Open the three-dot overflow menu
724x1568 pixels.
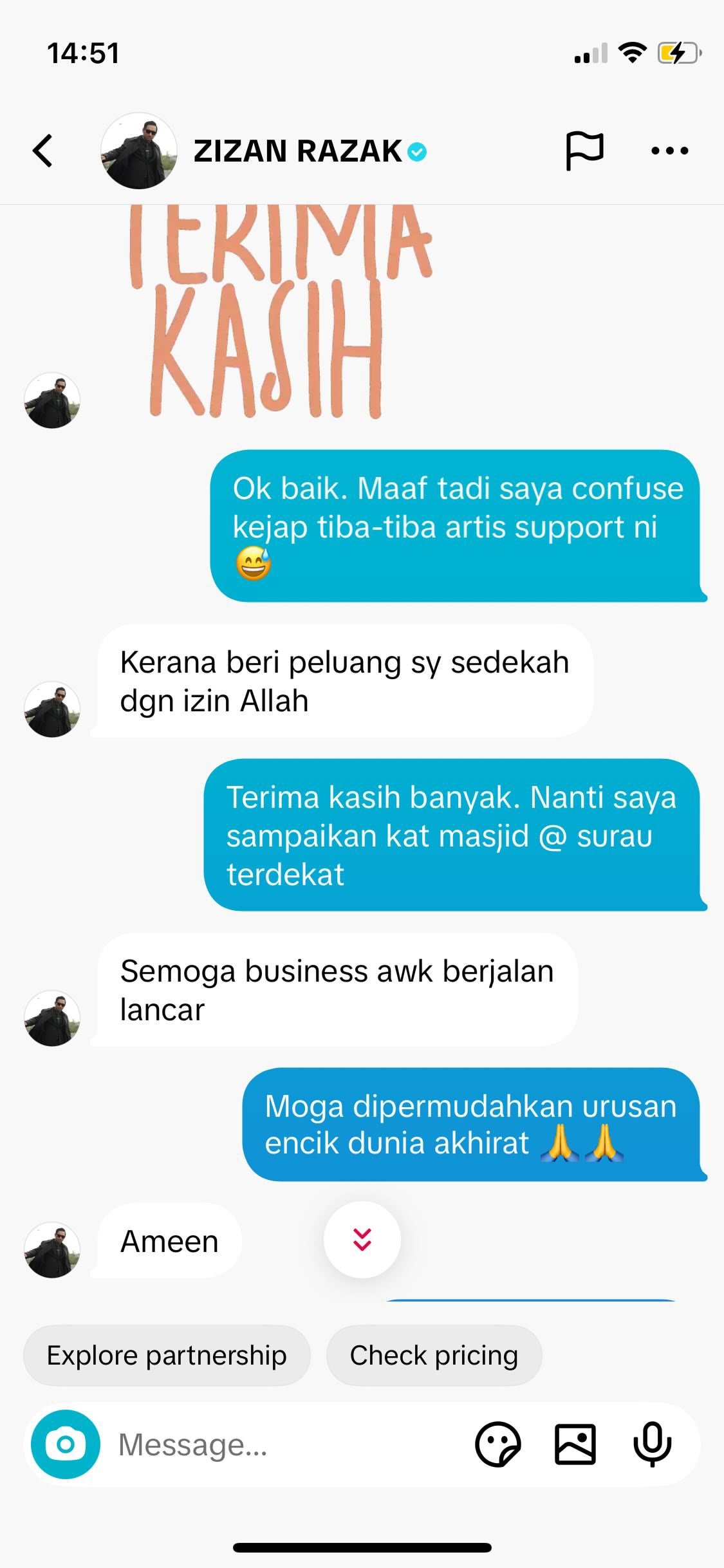[x=669, y=151]
